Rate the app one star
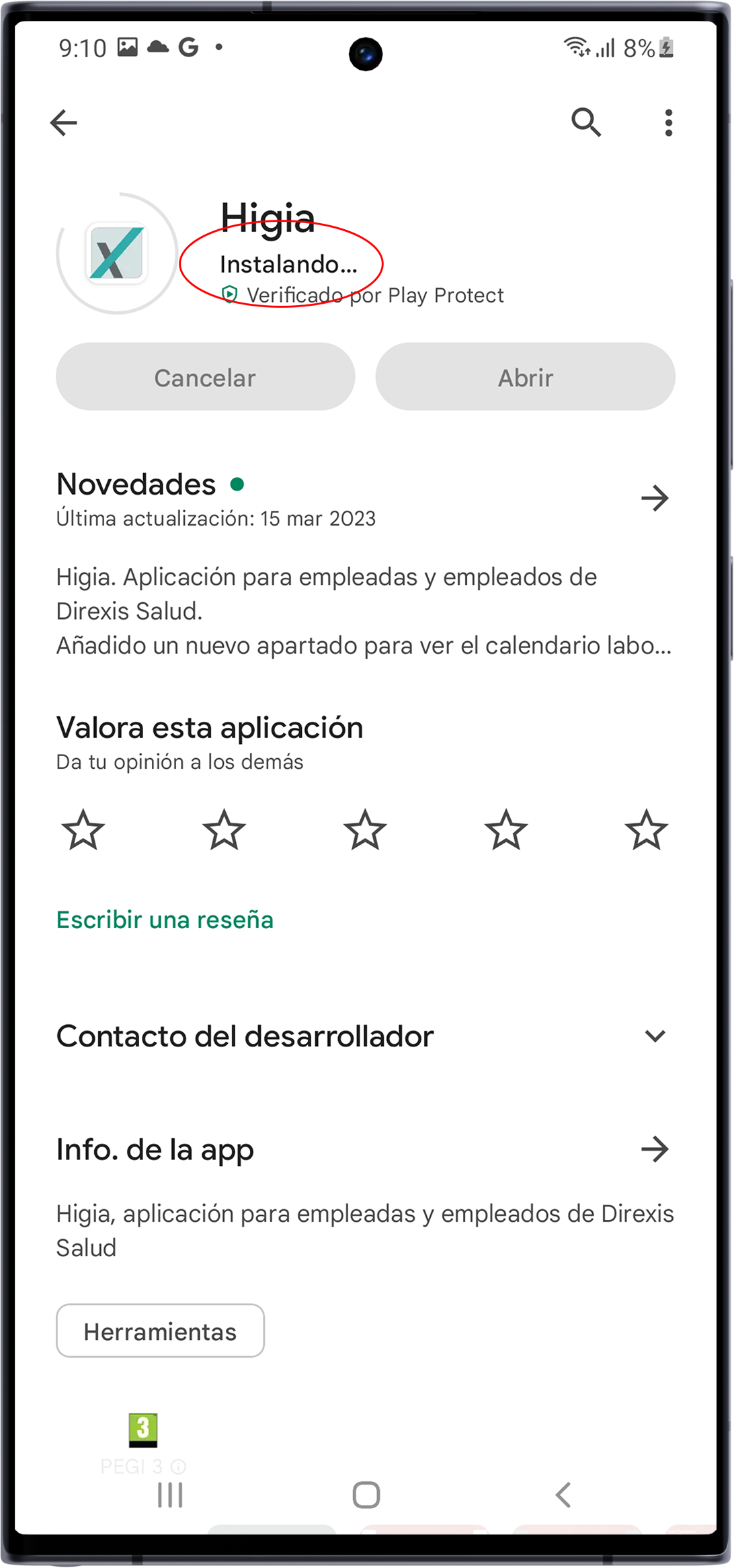734x1568 pixels. [83, 830]
